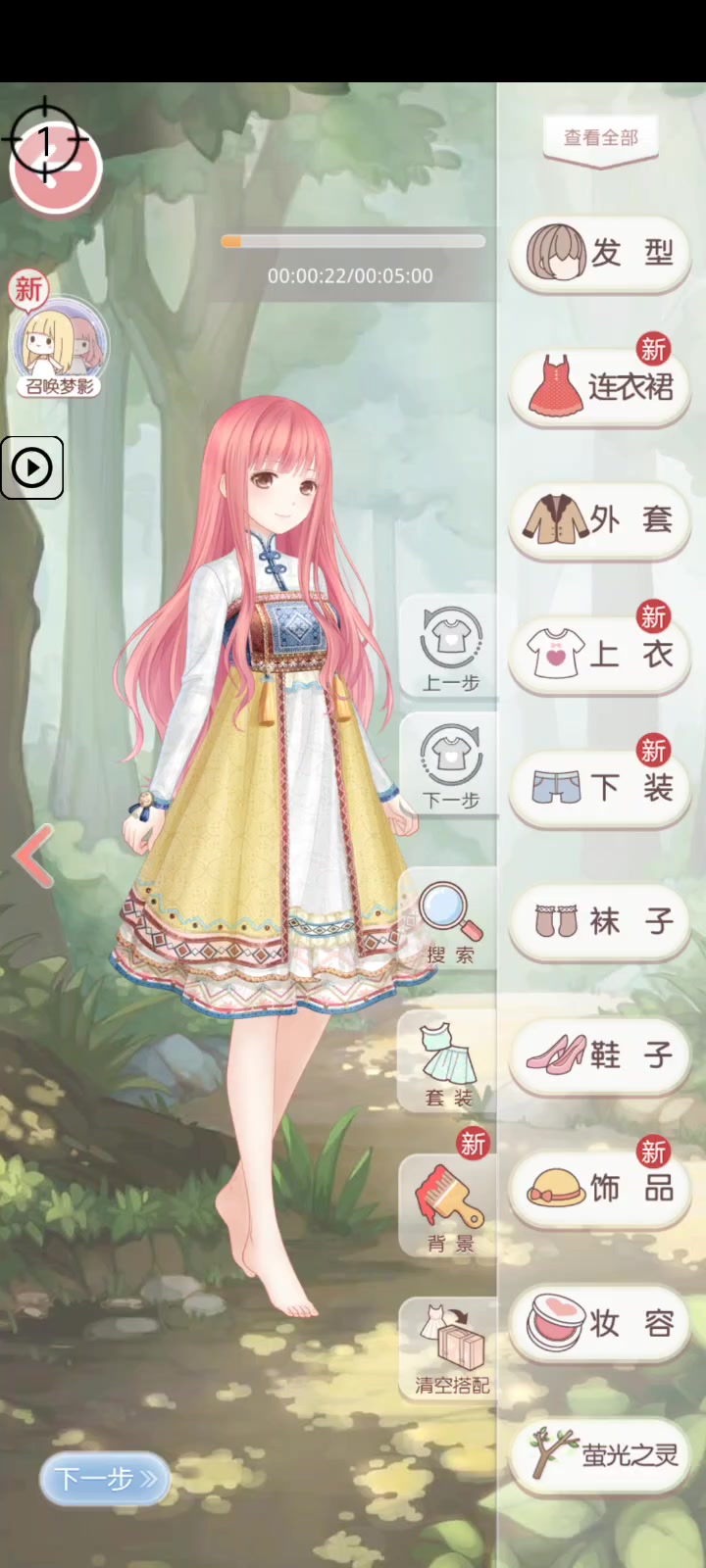Tap 查看全部 to view all items

click(601, 138)
